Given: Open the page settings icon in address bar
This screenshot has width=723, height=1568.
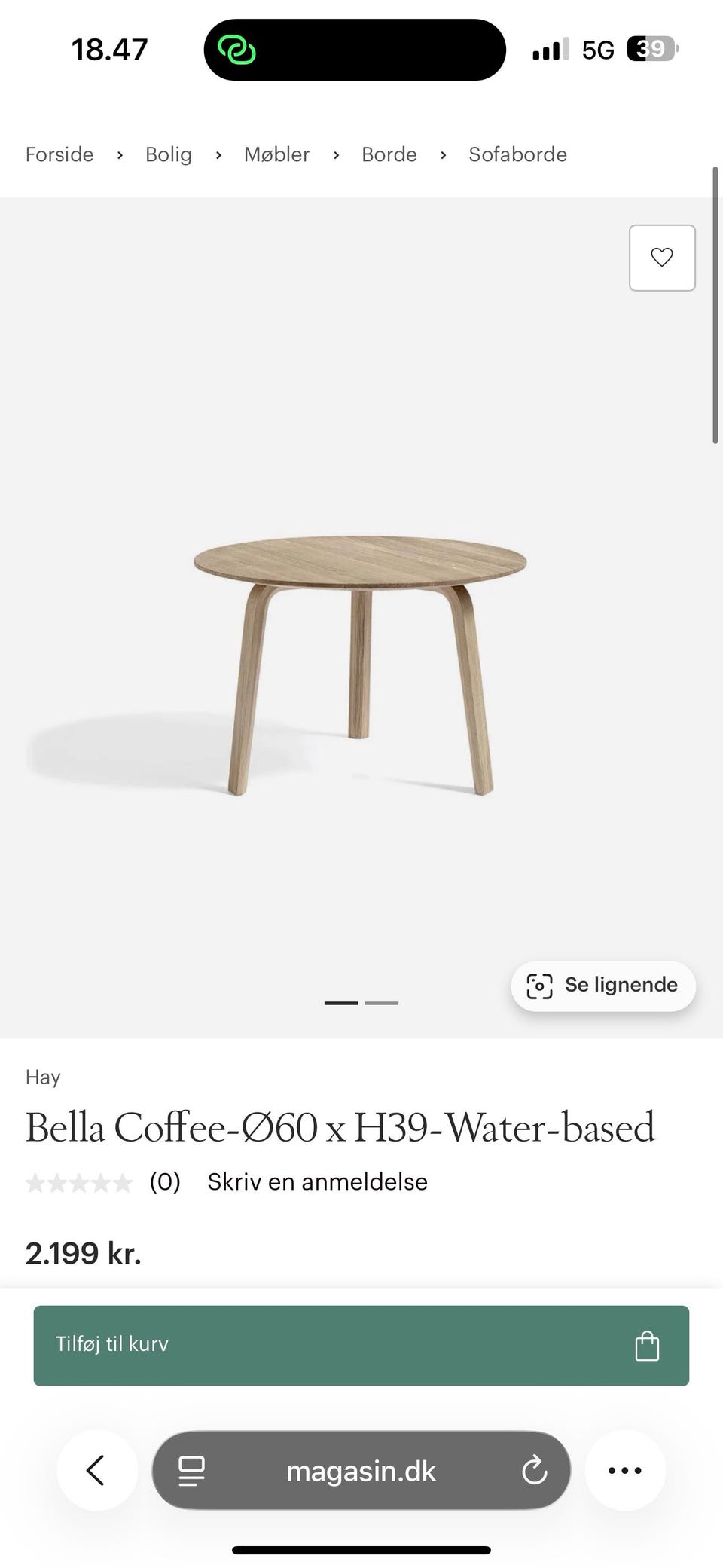Looking at the screenshot, I should click(x=191, y=1470).
